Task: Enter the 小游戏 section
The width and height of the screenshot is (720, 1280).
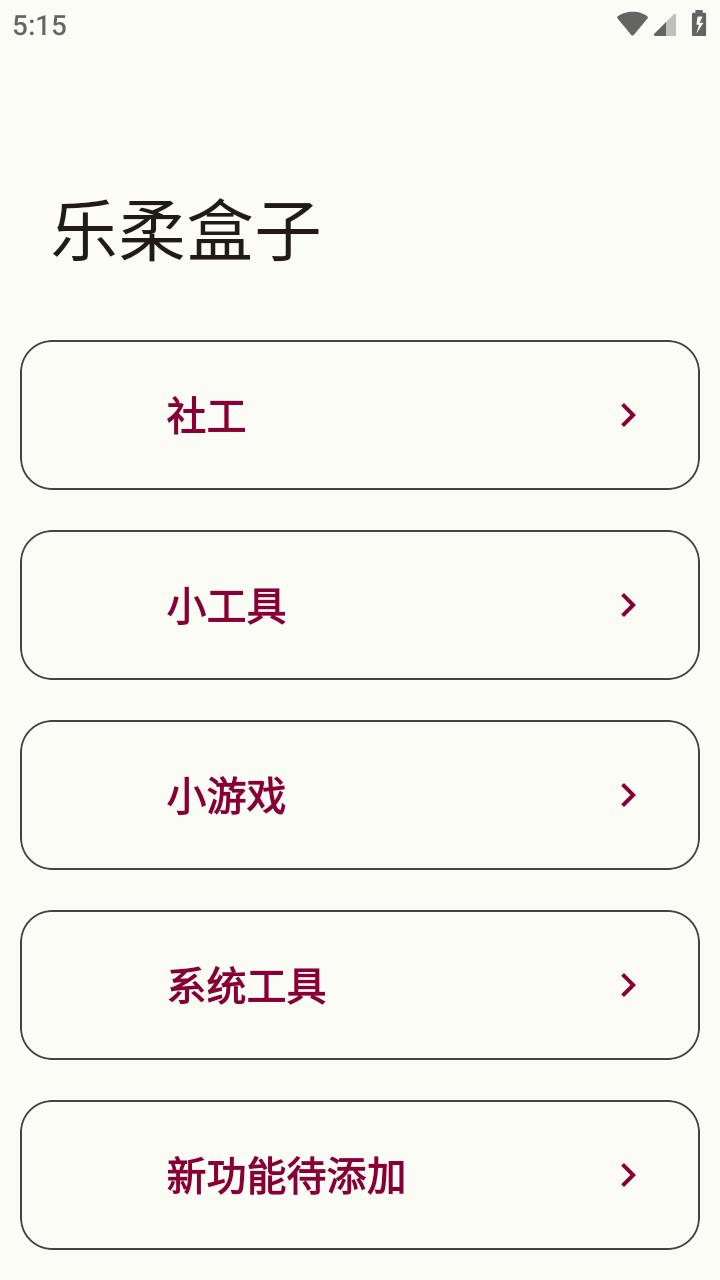Action: point(360,795)
